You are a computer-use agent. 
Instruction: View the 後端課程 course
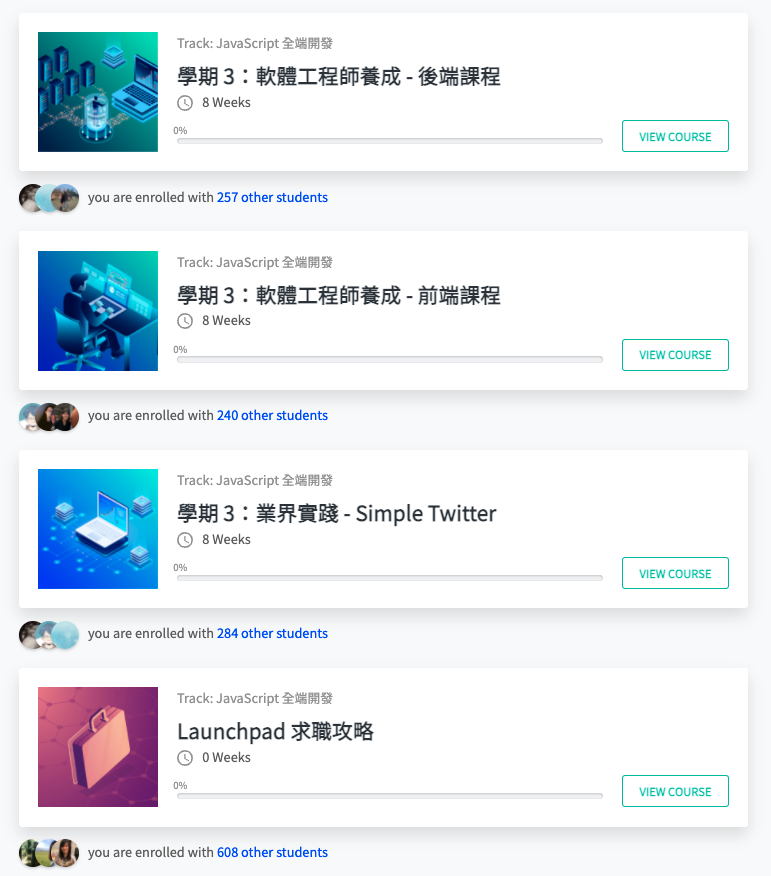(675, 137)
